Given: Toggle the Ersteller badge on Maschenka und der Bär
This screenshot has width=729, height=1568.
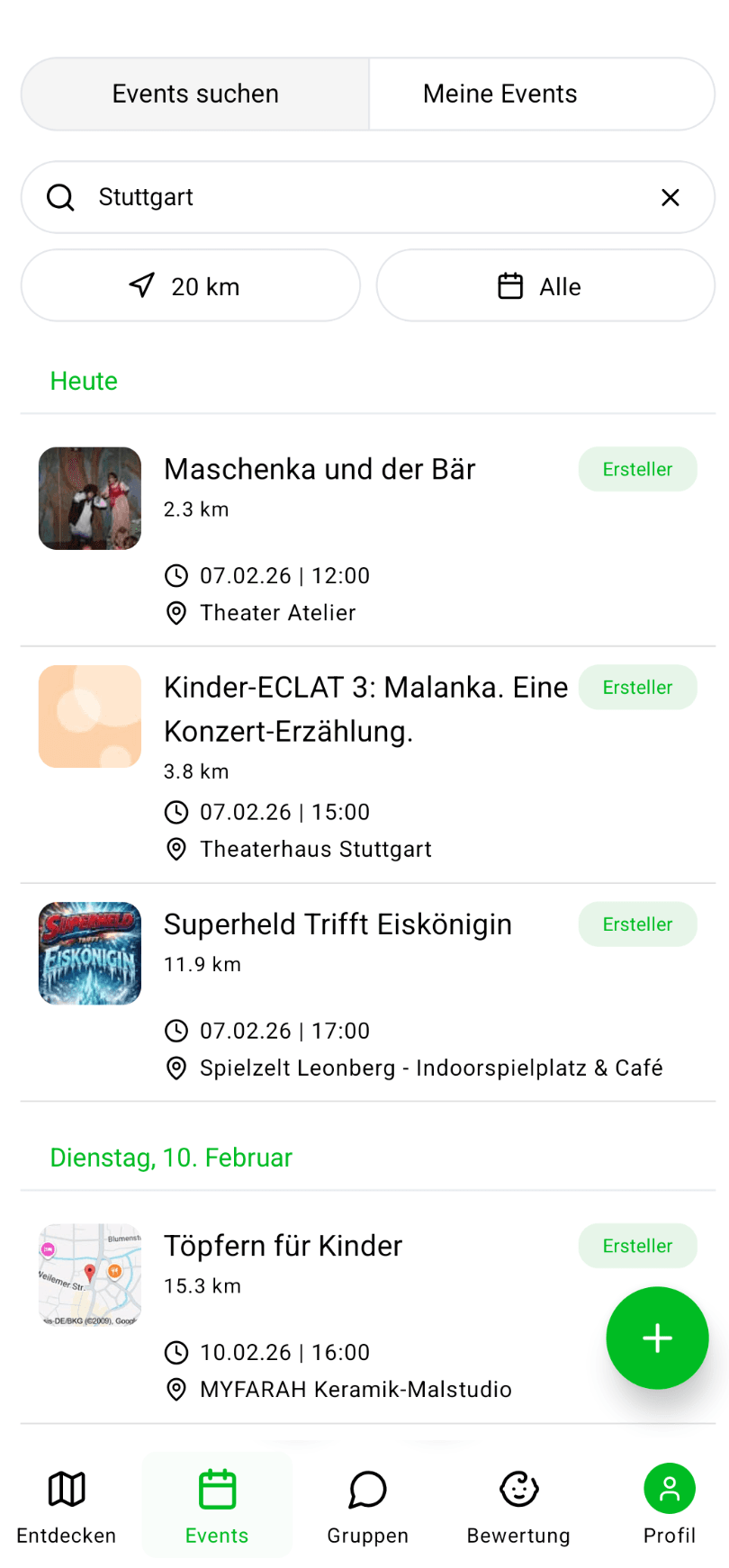Looking at the screenshot, I should [x=637, y=469].
